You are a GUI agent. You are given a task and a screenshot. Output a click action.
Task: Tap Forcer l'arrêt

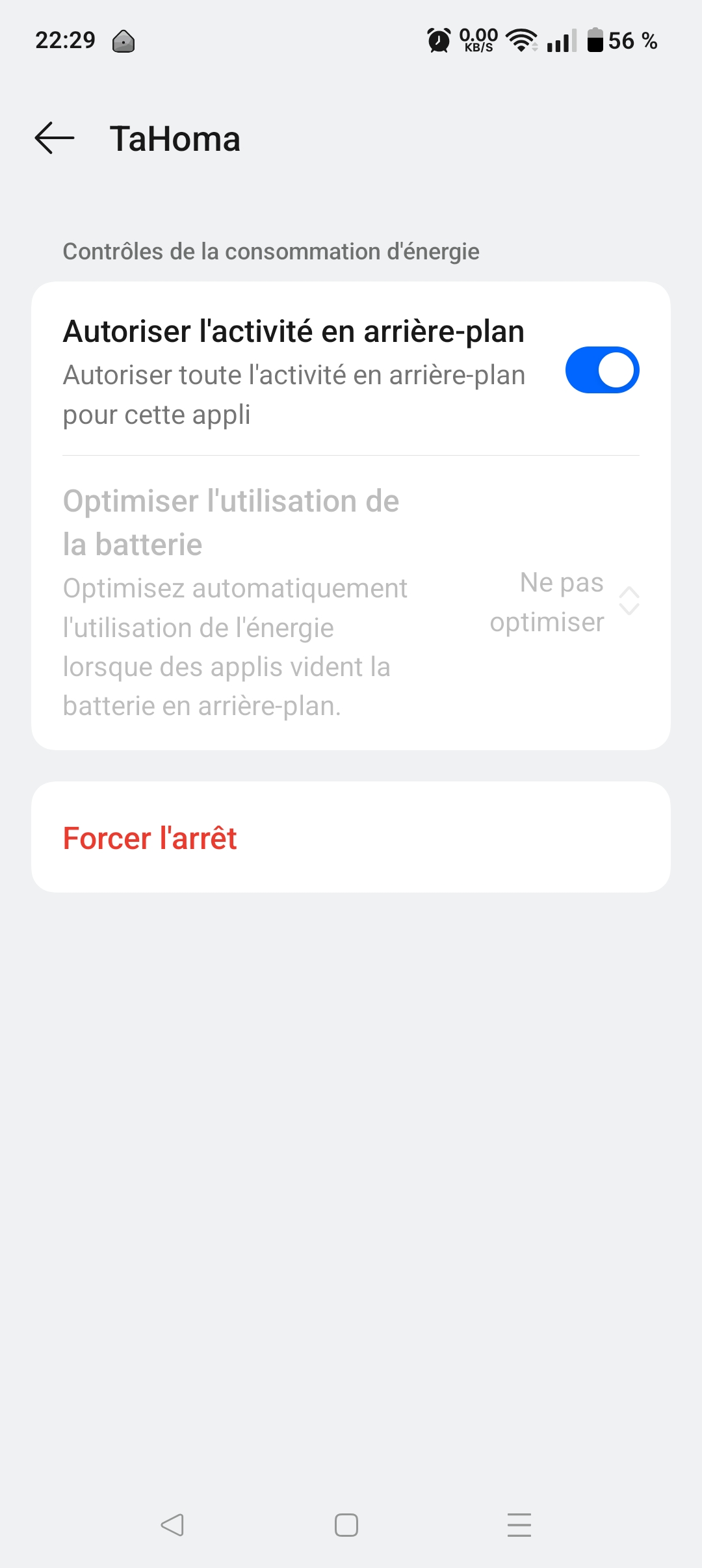(x=150, y=838)
